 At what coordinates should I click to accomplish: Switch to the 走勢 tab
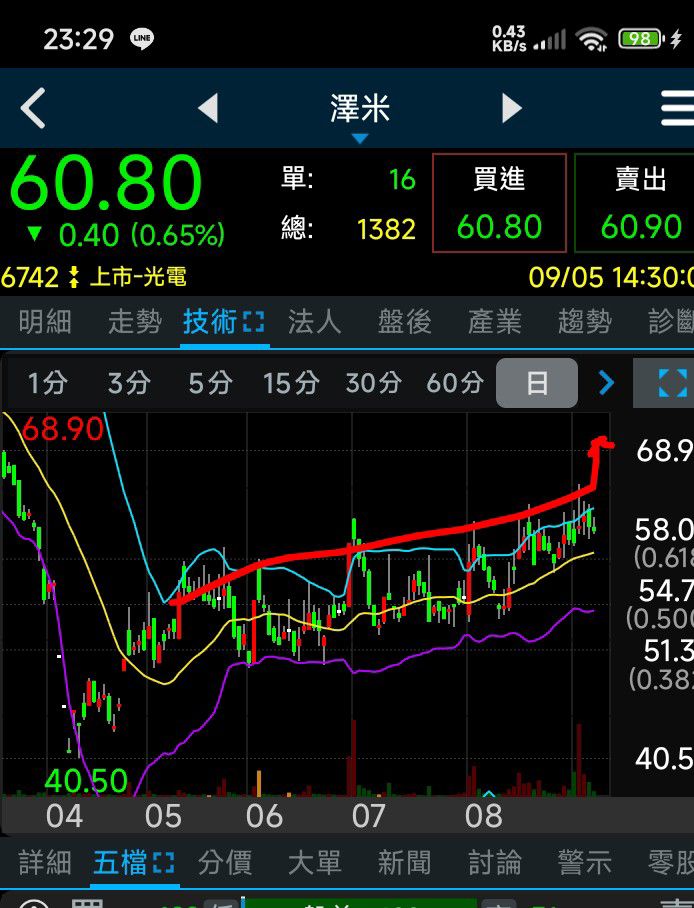[x=134, y=322]
